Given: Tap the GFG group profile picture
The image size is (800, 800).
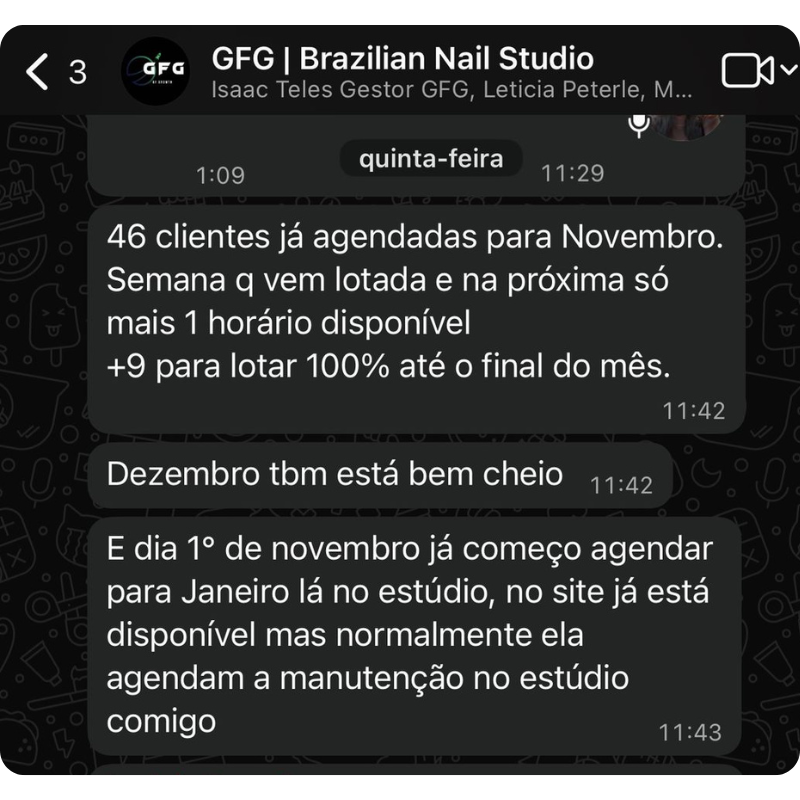Looking at the screenshot, I should (154, 72).
